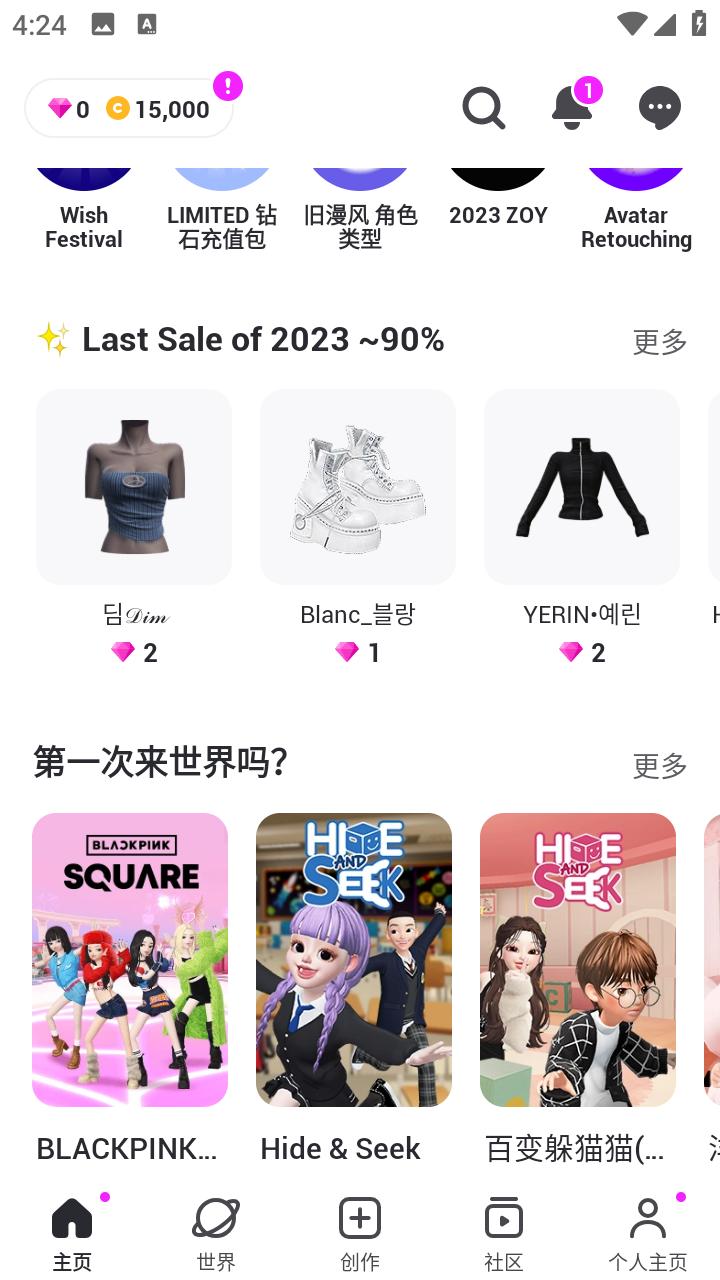Tap the pink gem balance icon
The image size is (720, 1280).
pyautogui.click(x=62, y=109)
